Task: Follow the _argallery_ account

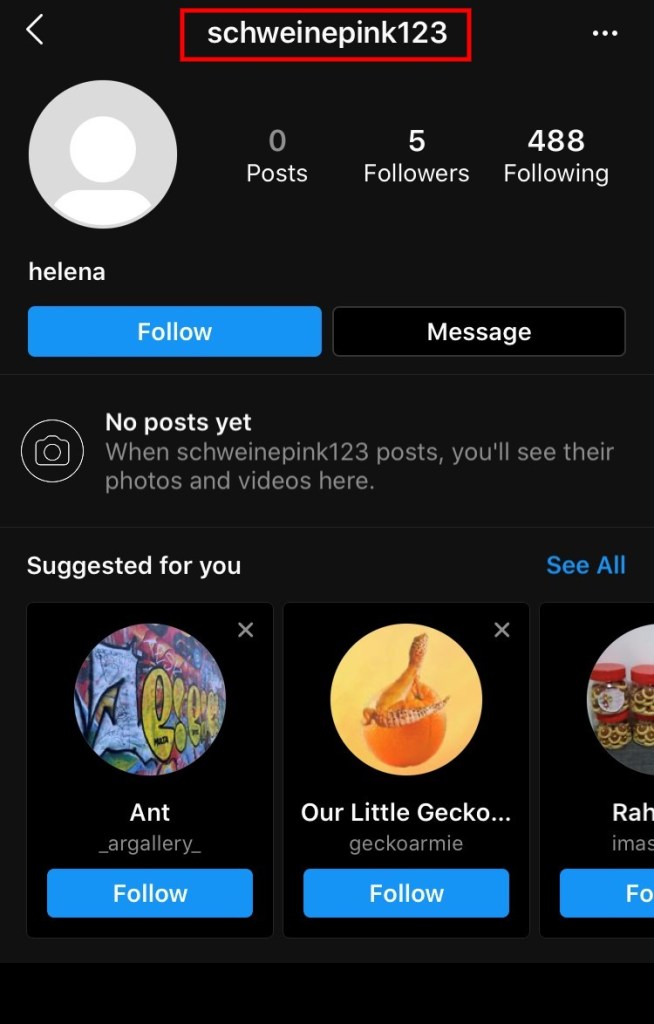Action: [x=150, y=893]
